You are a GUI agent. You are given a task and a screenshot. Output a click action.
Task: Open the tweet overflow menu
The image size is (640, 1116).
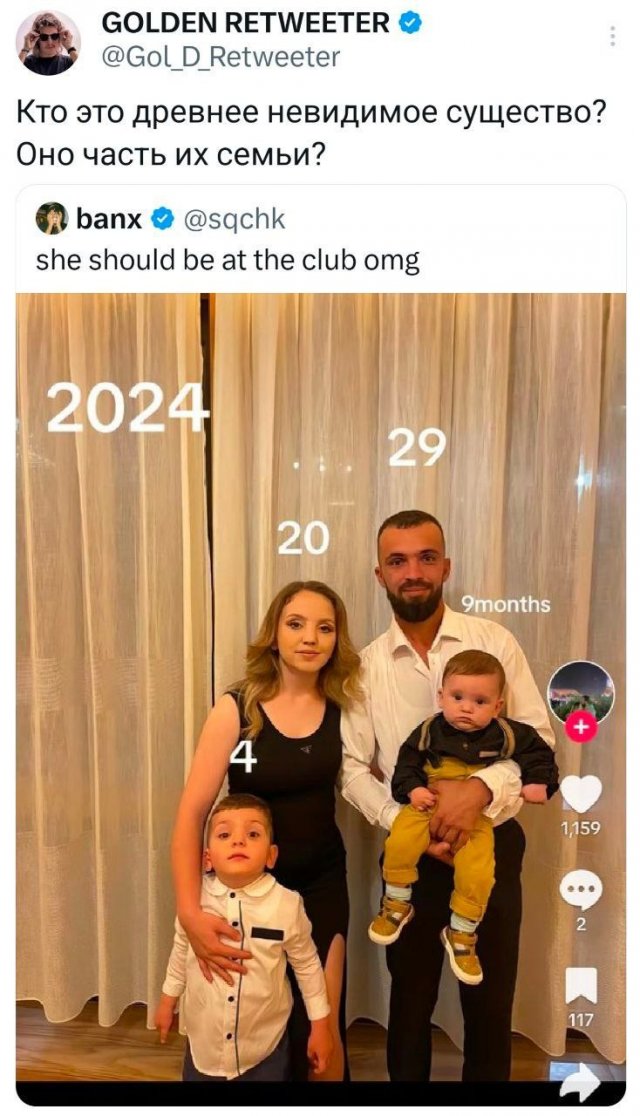point(612,37)
